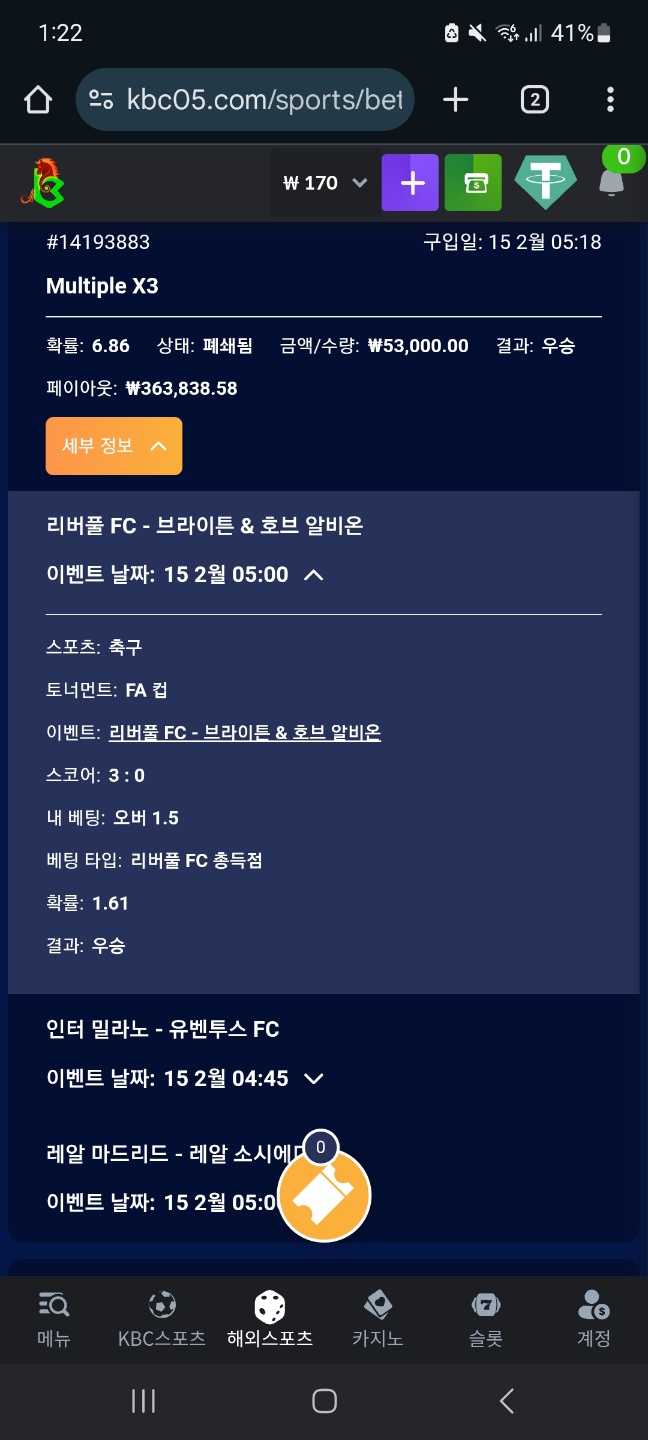This screenshot has width=648, height=1440.
Task: Open the 리버풀 FC - 브라이튼 event link
Action: coord(245,733)
